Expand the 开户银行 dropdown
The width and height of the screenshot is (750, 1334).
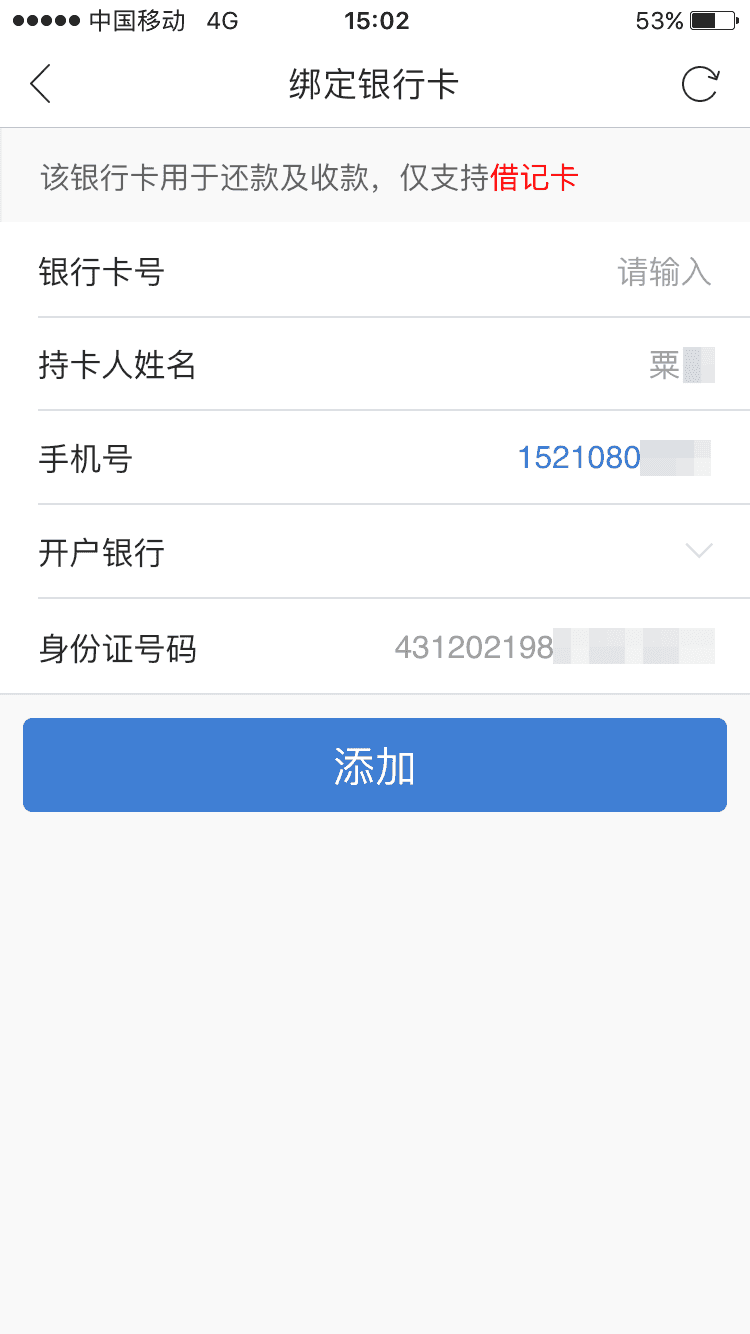375,552
